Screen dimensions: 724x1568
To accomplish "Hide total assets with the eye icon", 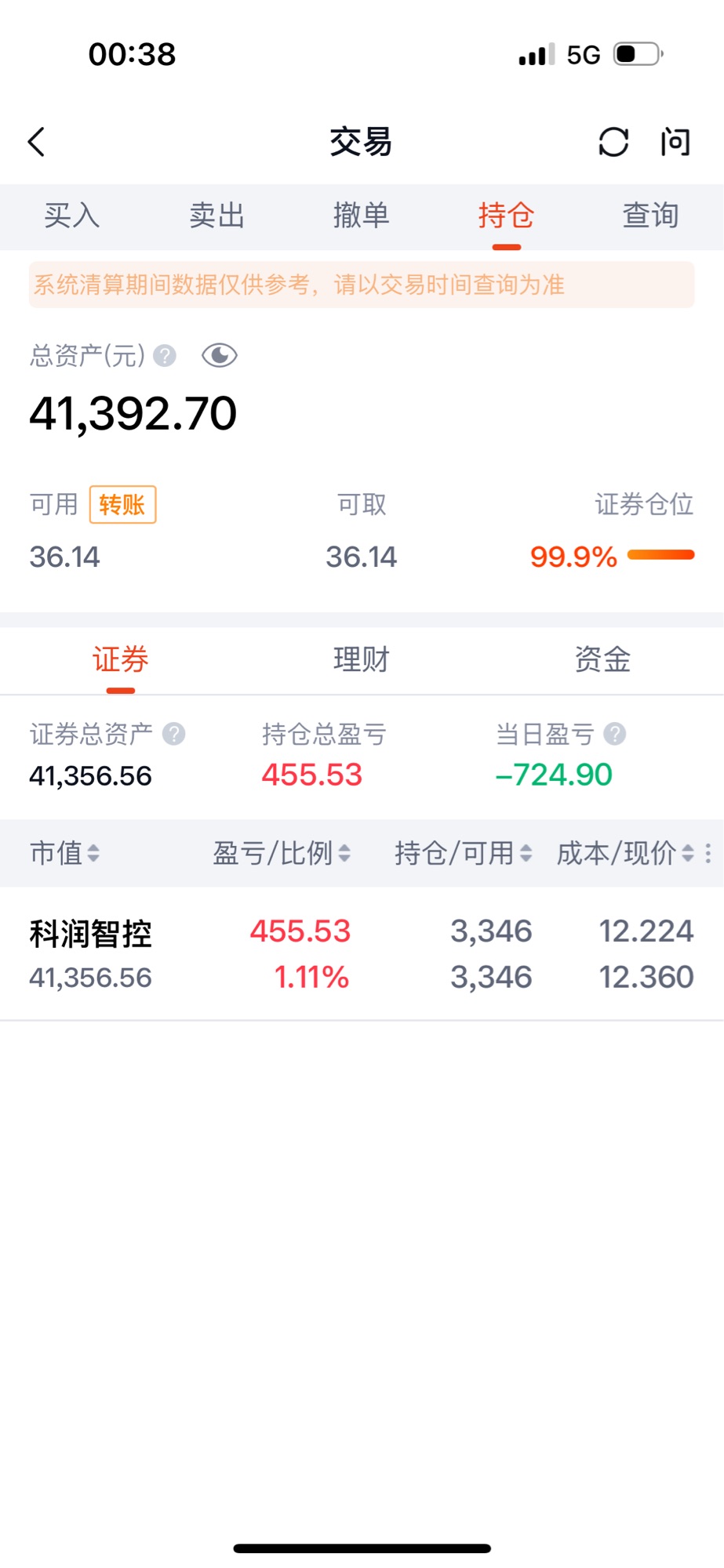I will 220,356.
